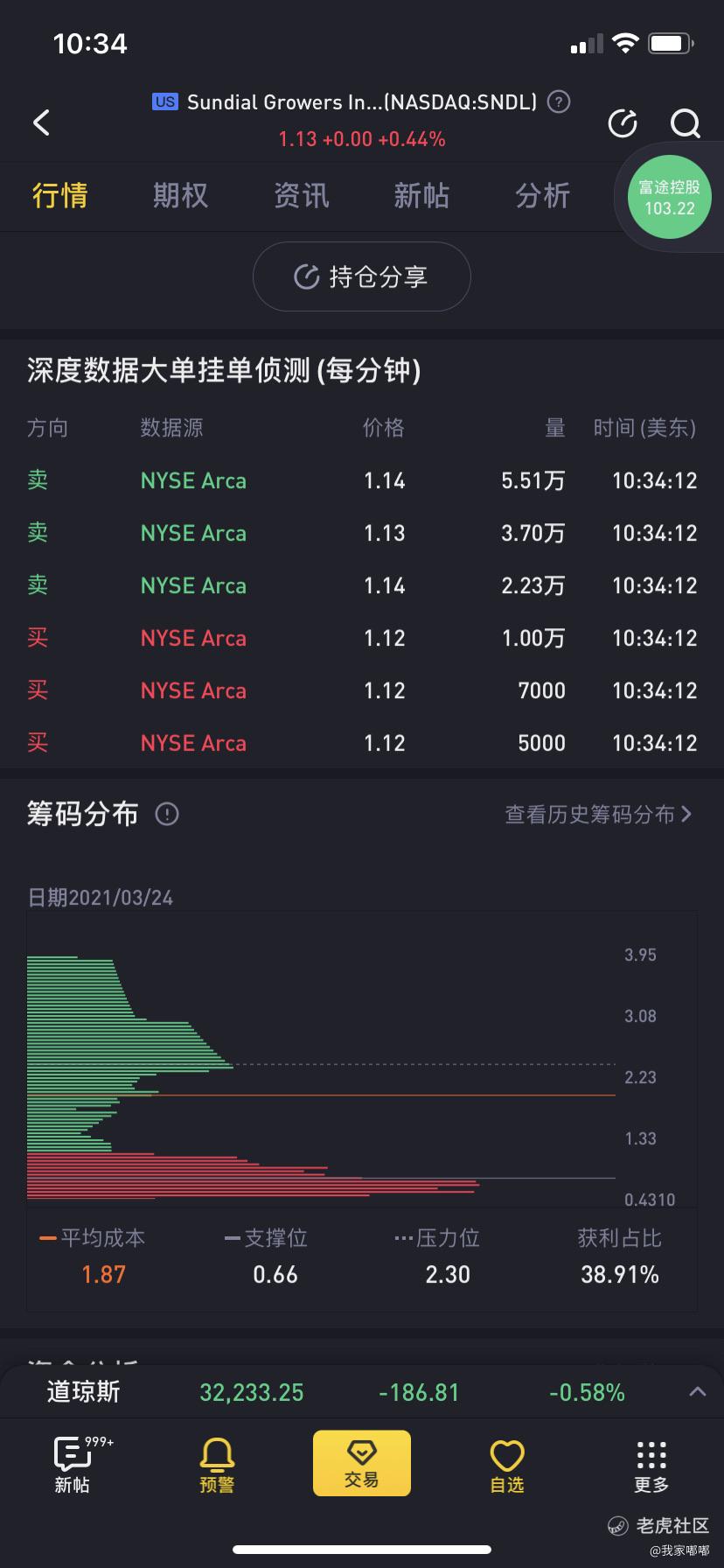The width and height of the screenshot is (724, 1568).
Task: Tap the 持仓分享 button
Action: pyautogui.click(x=362, y=277)
